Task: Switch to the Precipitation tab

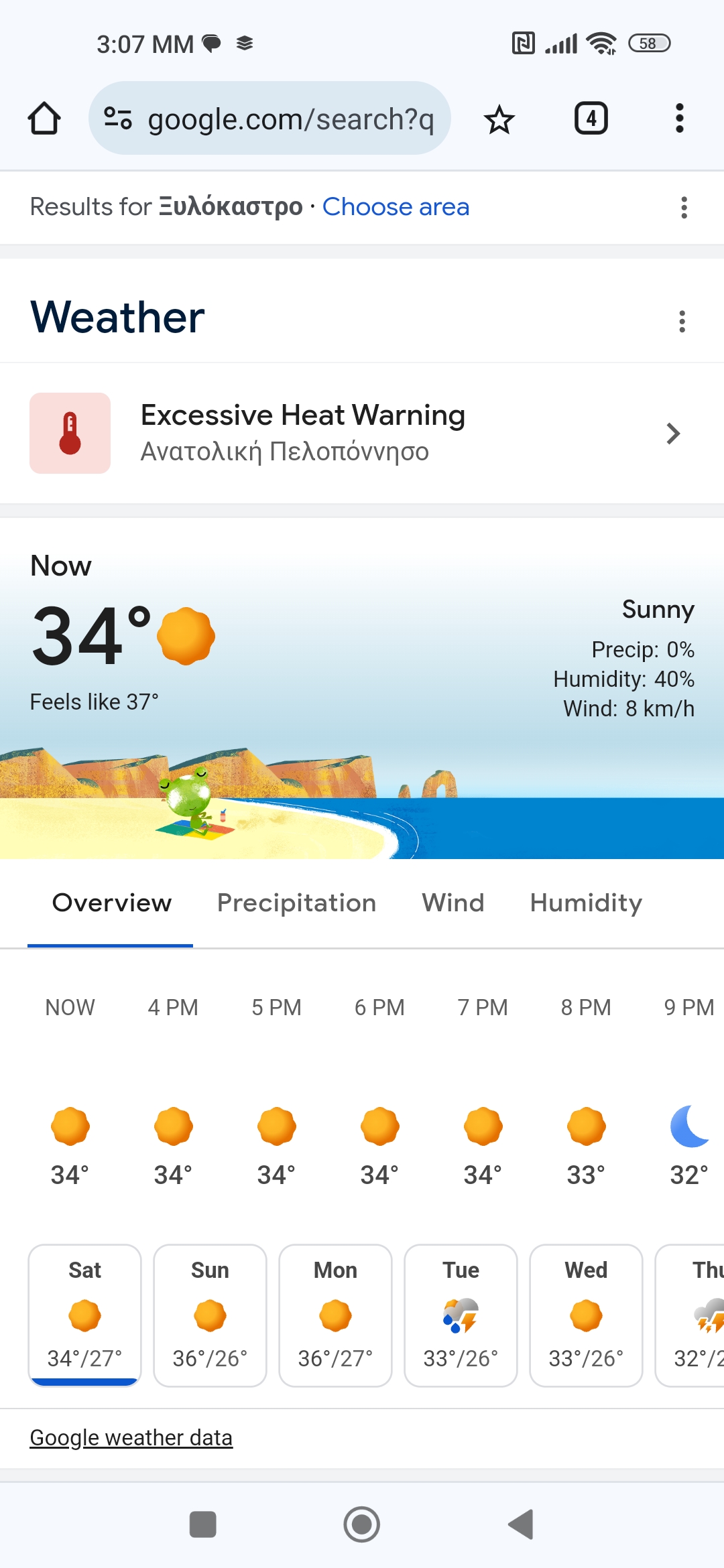Action: (x=296, y=903)
